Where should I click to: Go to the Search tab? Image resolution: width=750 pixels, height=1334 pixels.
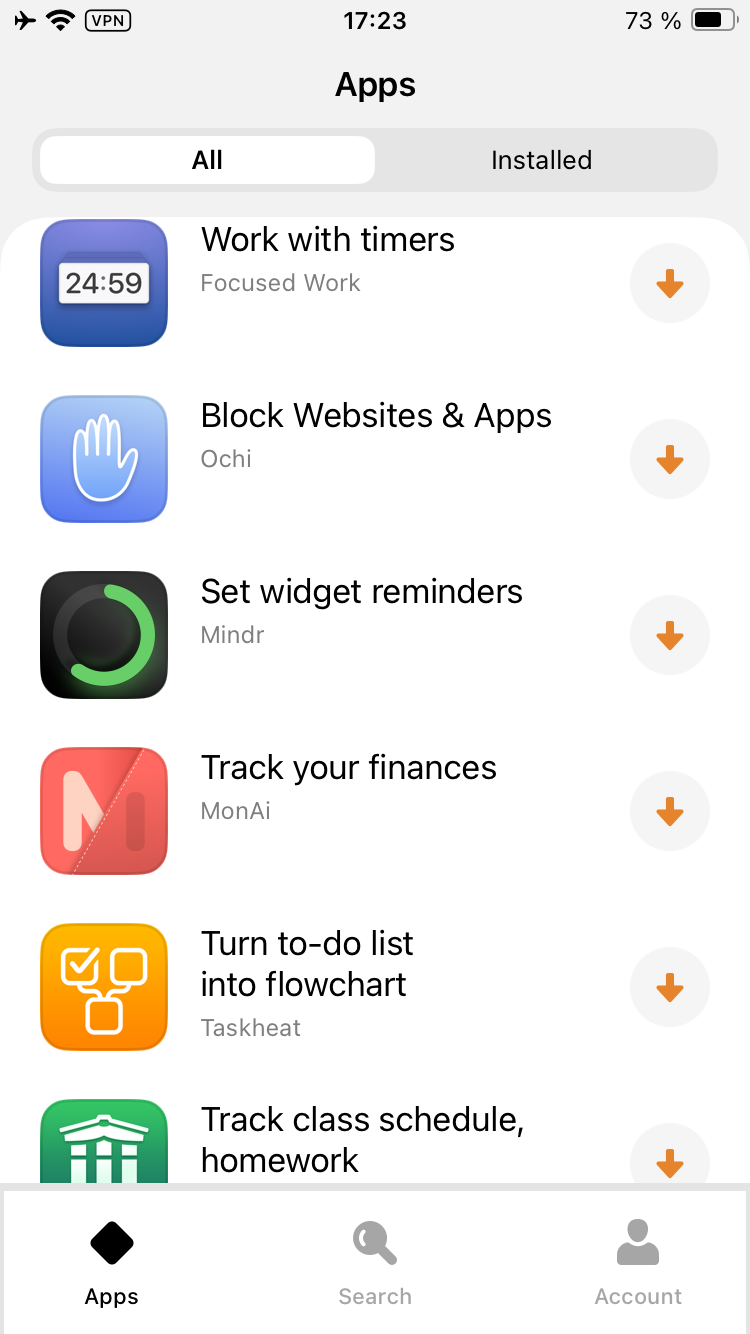[375, 1263]
